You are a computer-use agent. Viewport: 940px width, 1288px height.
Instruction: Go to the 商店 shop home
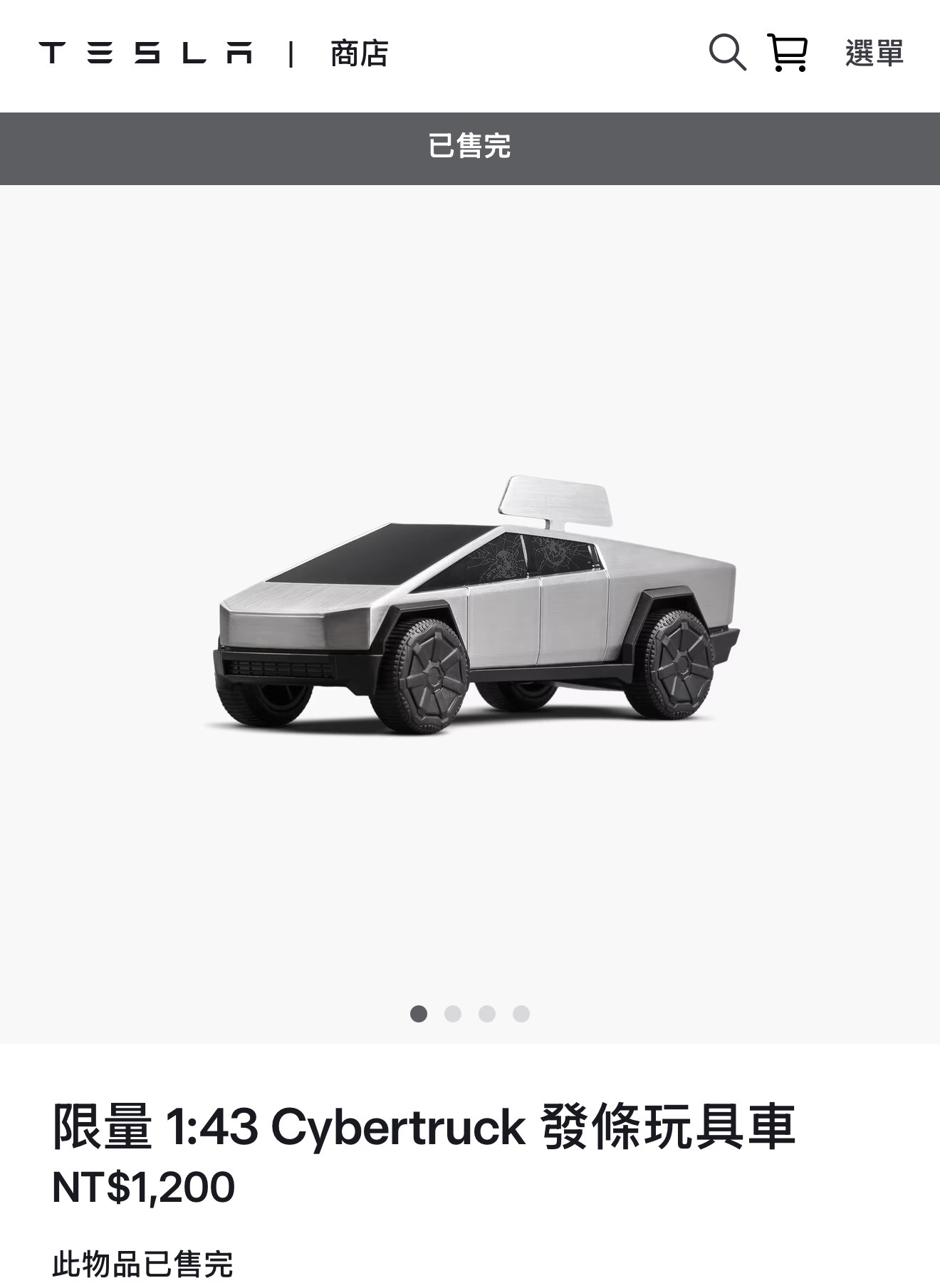point(359,54)
